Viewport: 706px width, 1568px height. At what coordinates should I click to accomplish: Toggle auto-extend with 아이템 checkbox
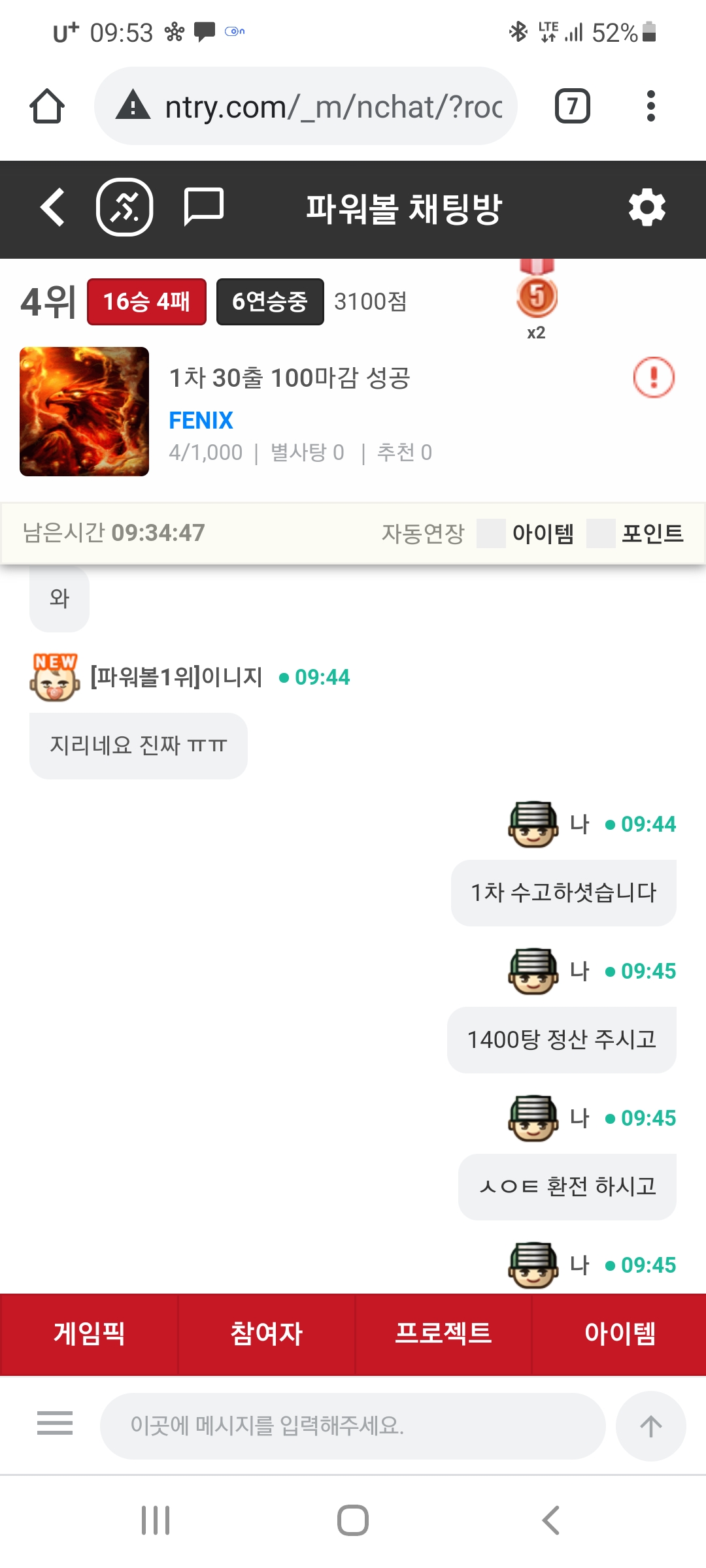(491, 533)
